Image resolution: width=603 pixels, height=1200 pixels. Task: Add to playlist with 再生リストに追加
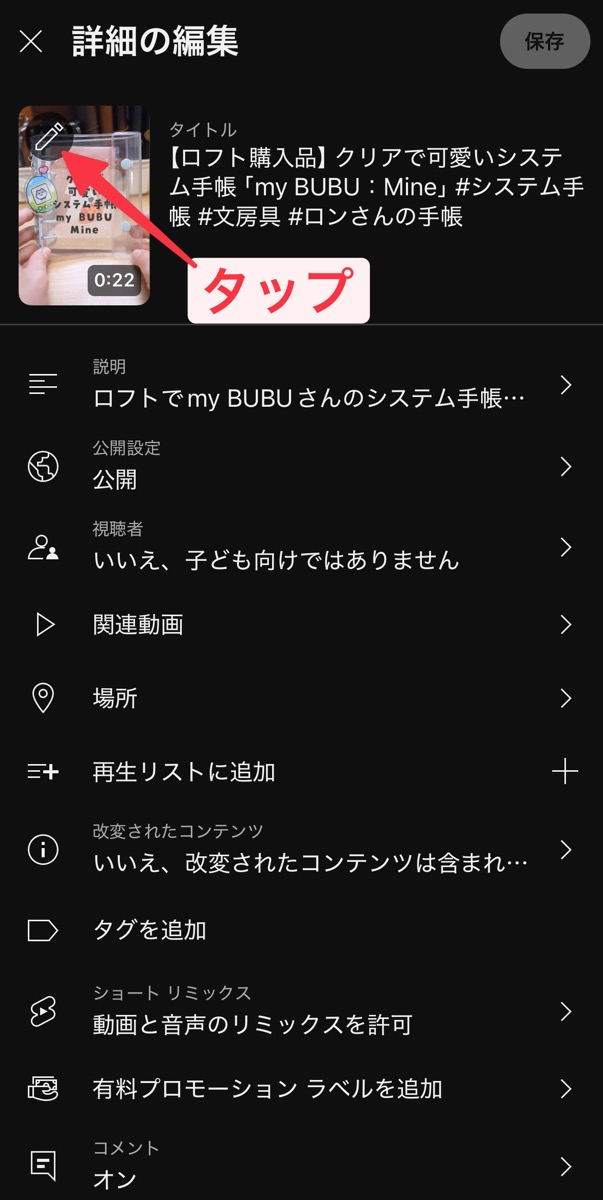[x=301, y=771]
